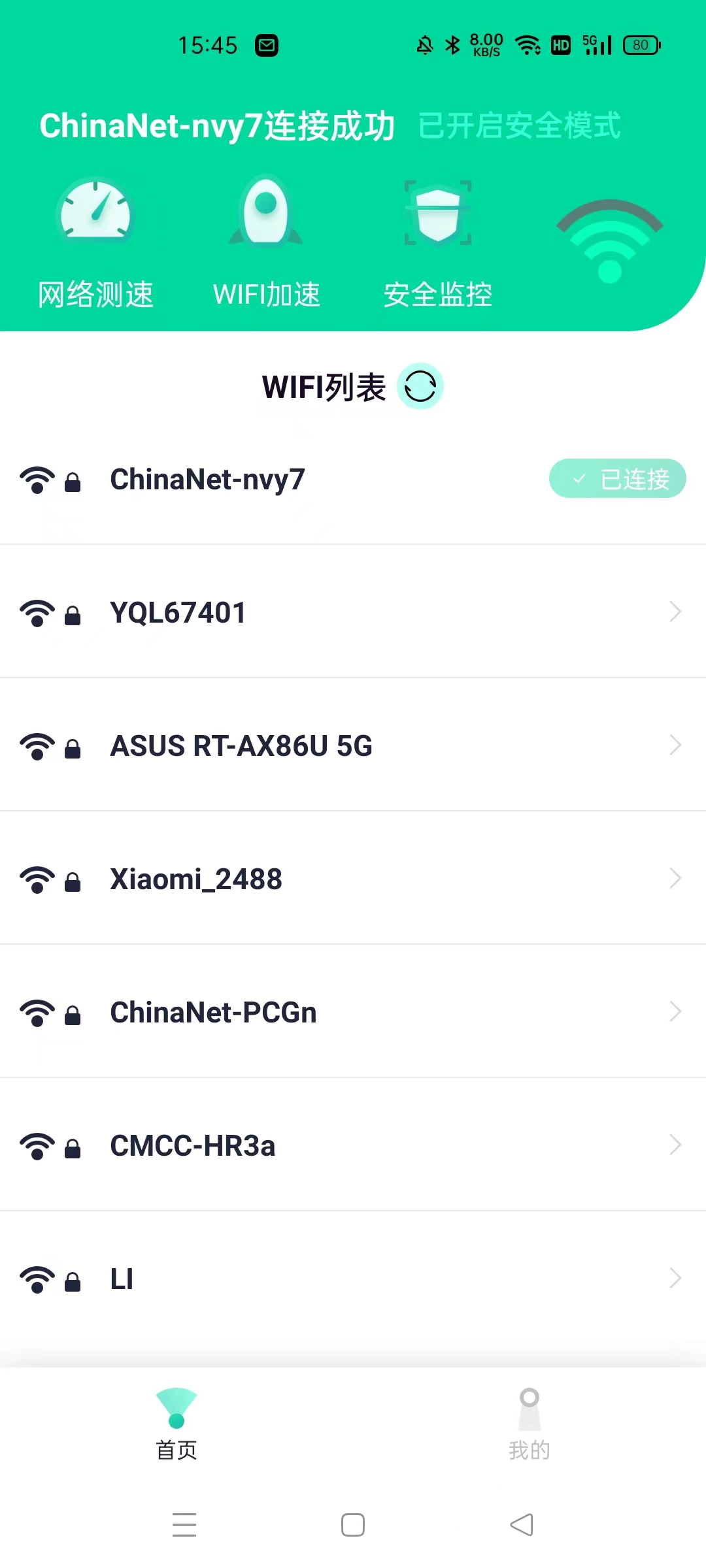Select the CMCC-HR3a network
This screenshot has height=1568, width=706.
(x=353, y=1145)
